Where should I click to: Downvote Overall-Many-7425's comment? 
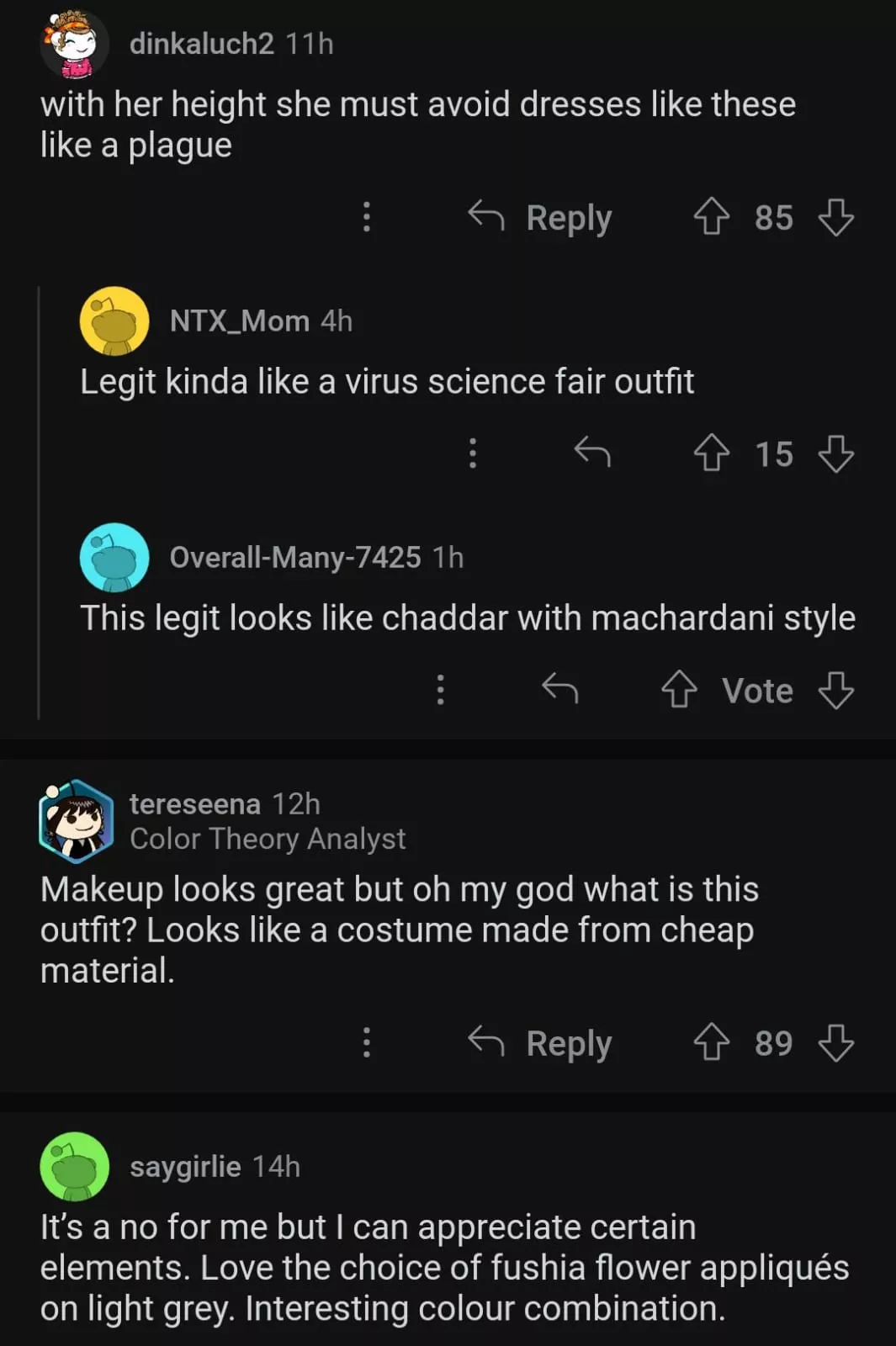coord(836,690)
